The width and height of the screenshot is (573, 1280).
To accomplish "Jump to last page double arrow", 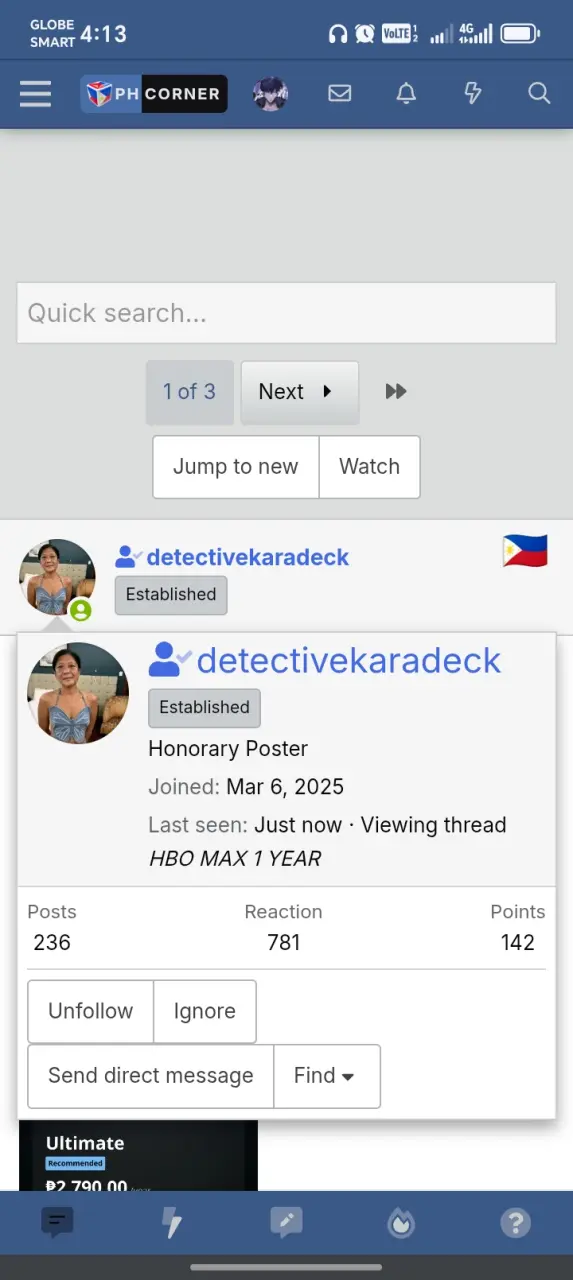I will click(396, 391).
